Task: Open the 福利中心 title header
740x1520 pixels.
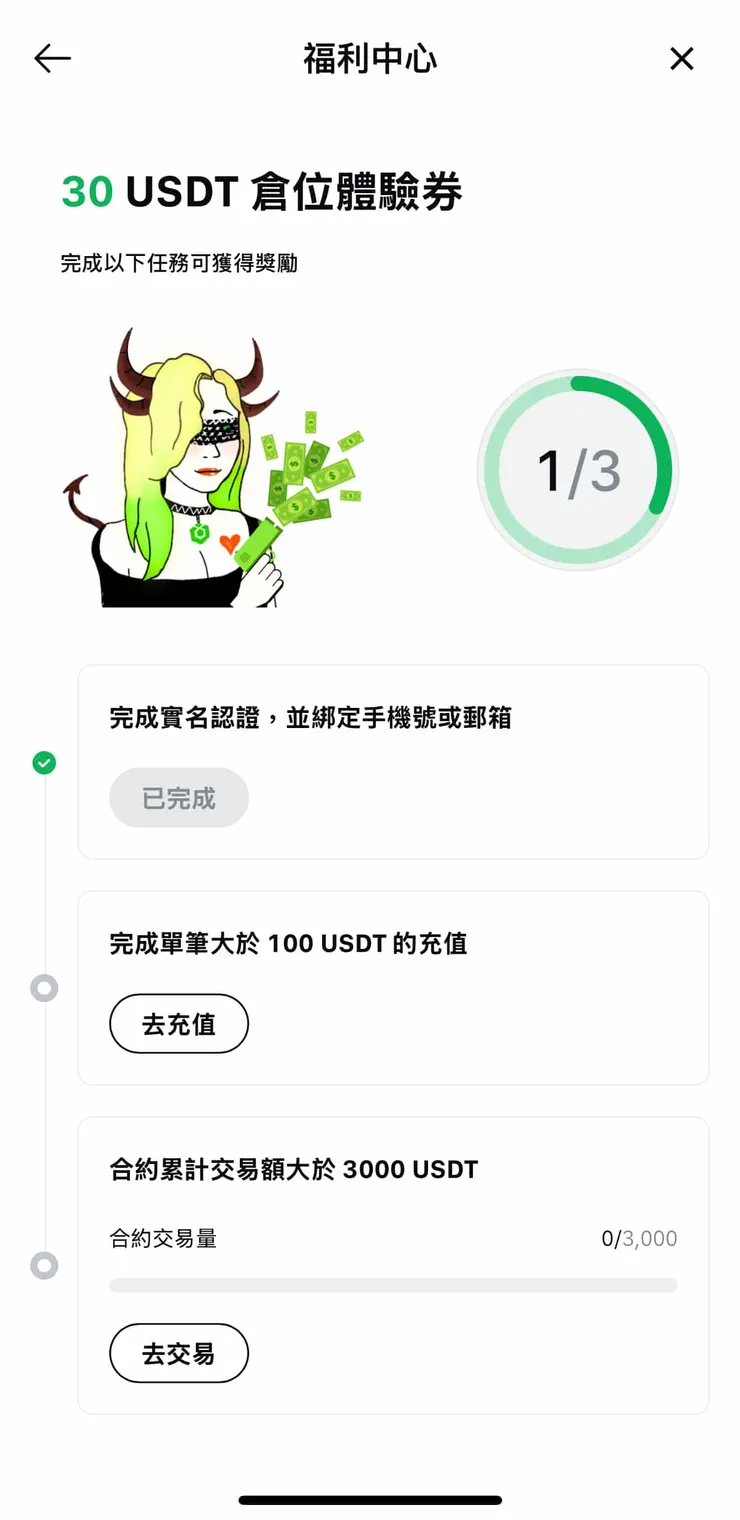Action: [369, 59]
